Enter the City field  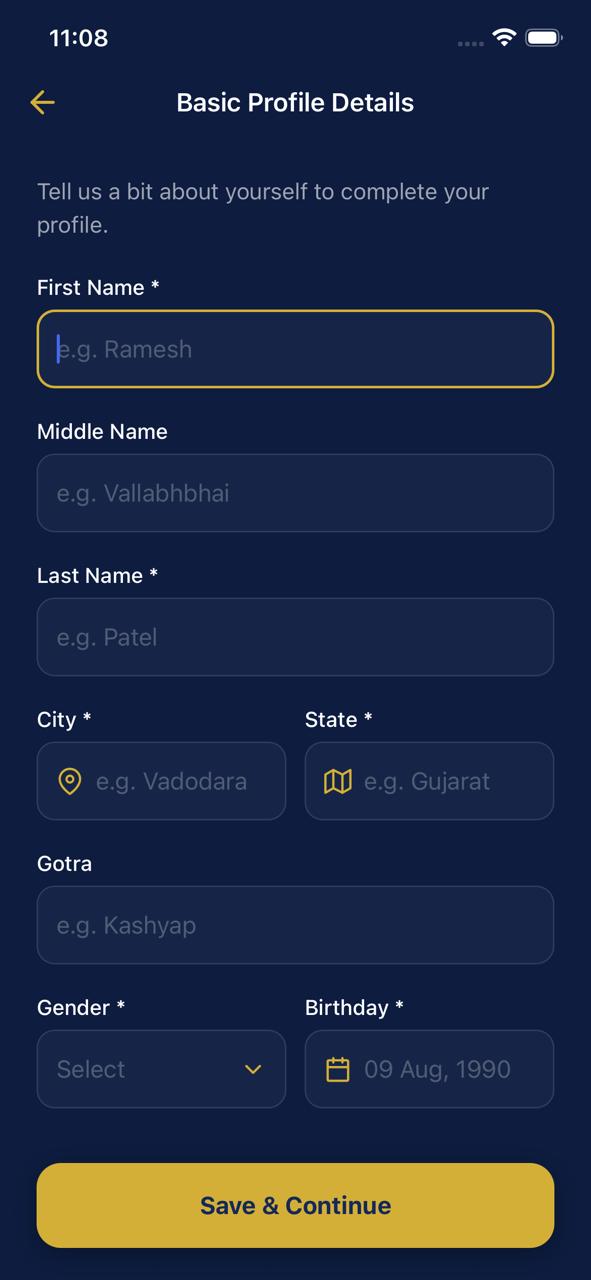(x=161, y=781)
